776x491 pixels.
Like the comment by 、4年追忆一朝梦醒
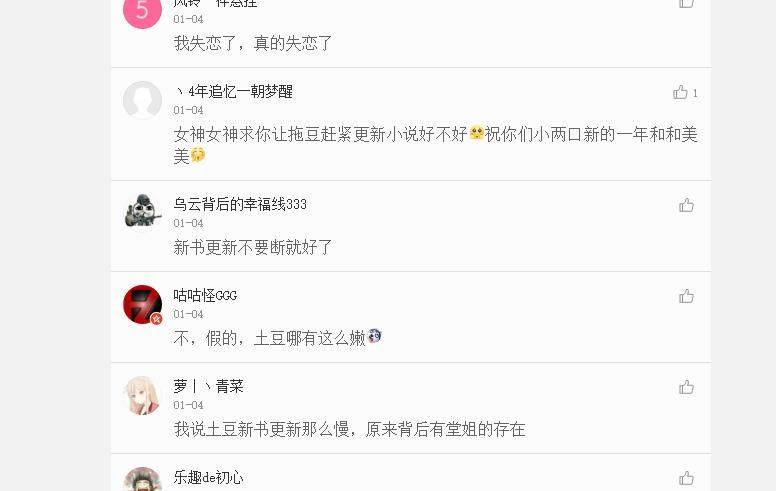pos(681,92)
